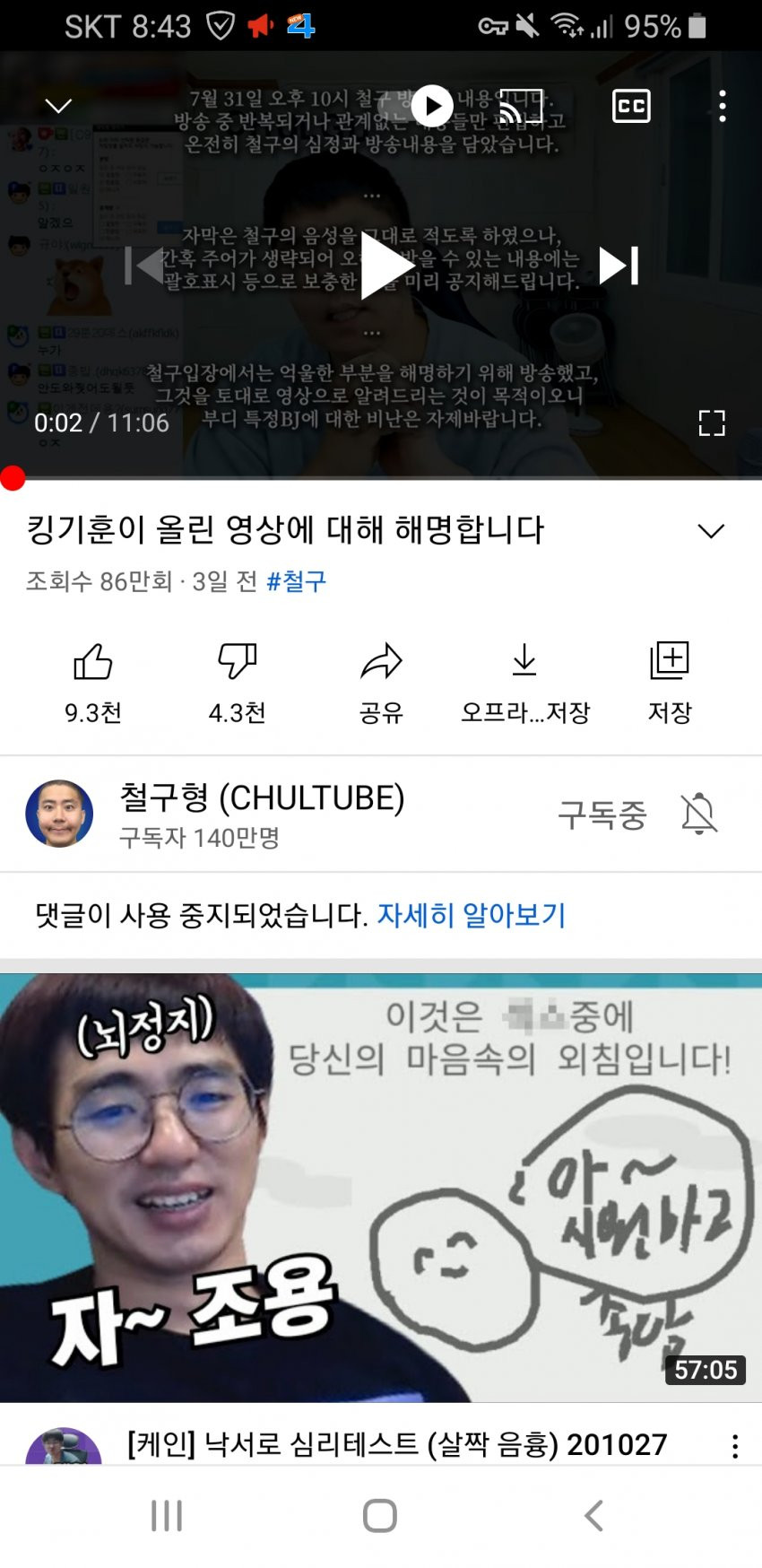Open the #철구 hashtag
The width and height of the screenshot is (762, 1568).
297,581
